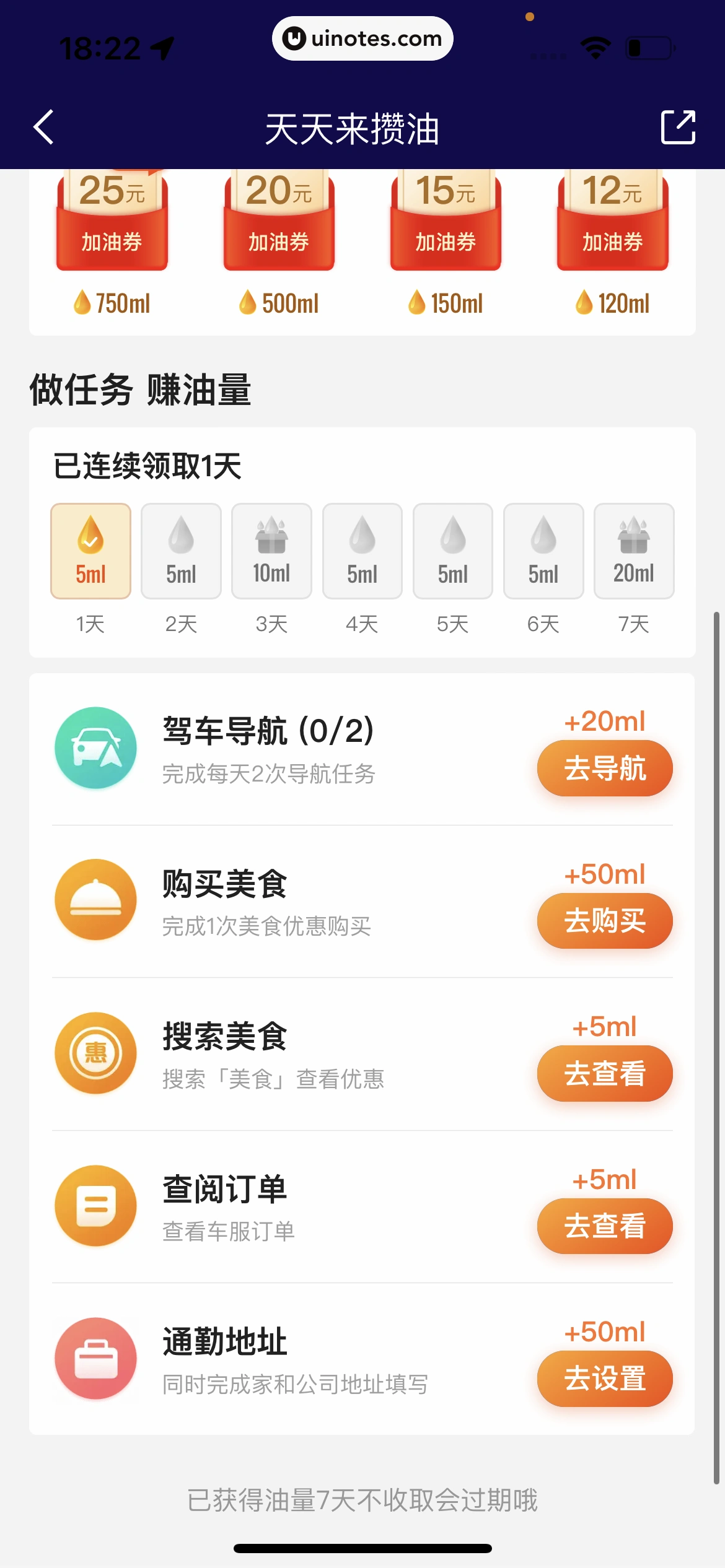Tap the share icon in the top bar

pos(679,128)
